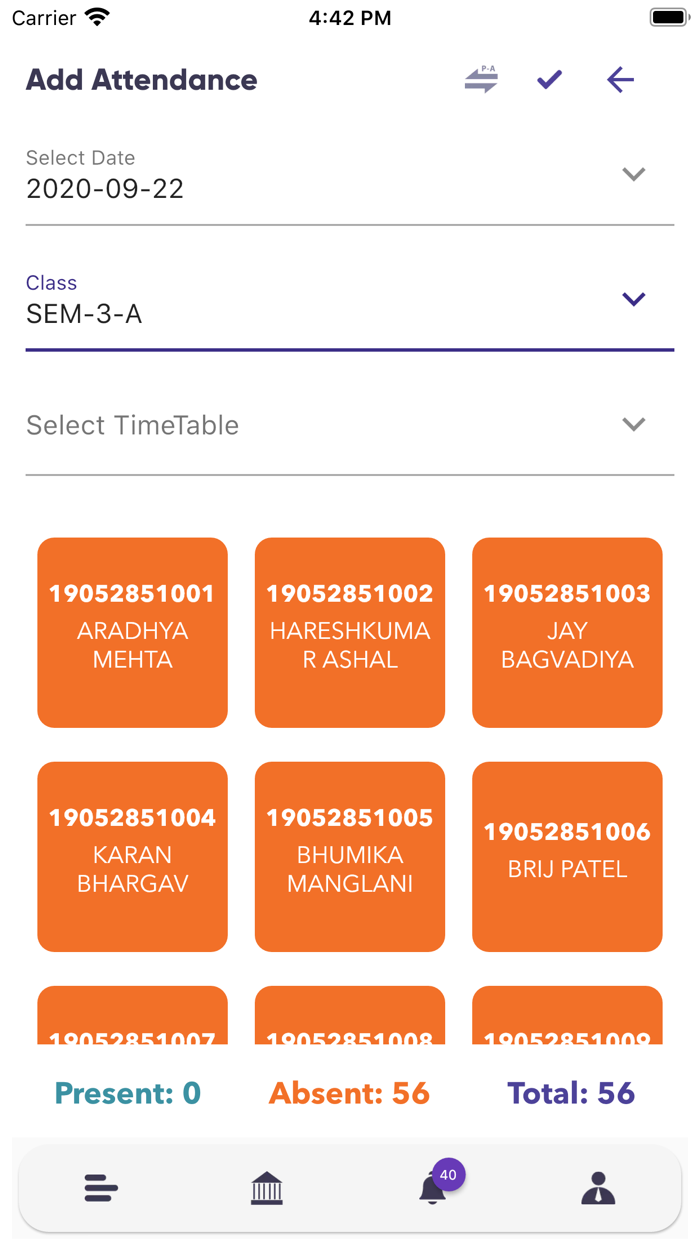Switch to the institution building tab
Viewport: 700px width, 1244px height.
tap(267, 1189)
